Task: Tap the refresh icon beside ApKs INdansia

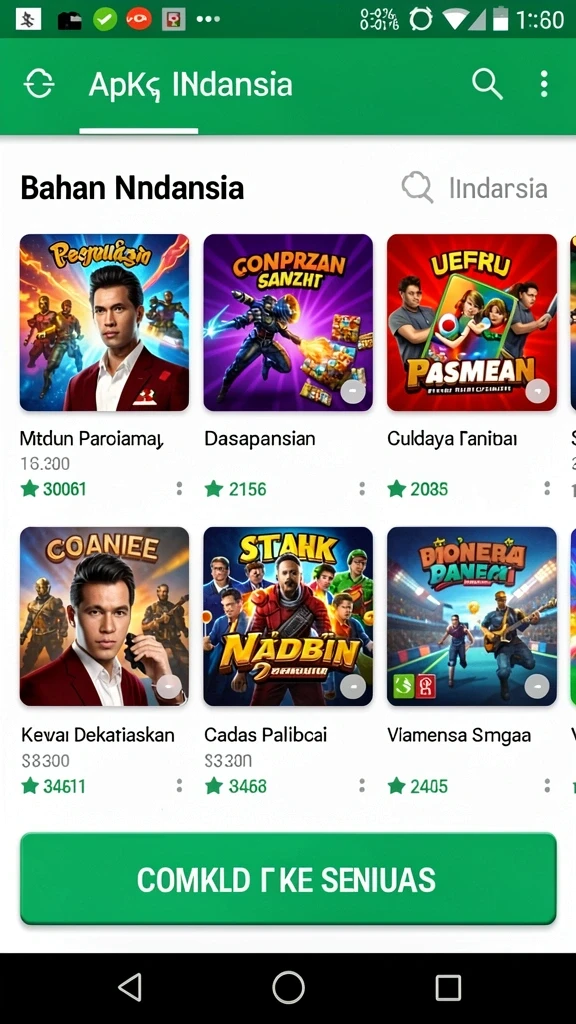Action: [x=39, y=84]
